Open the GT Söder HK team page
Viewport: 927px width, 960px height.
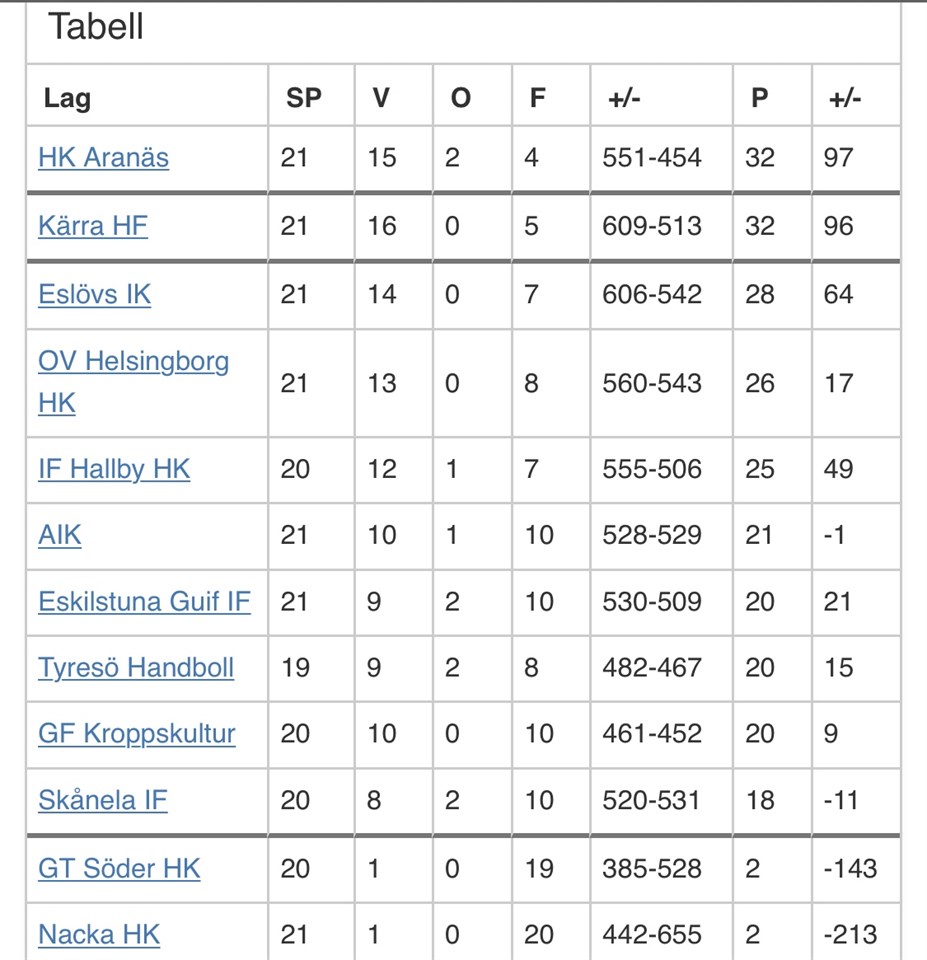[119, 868]
